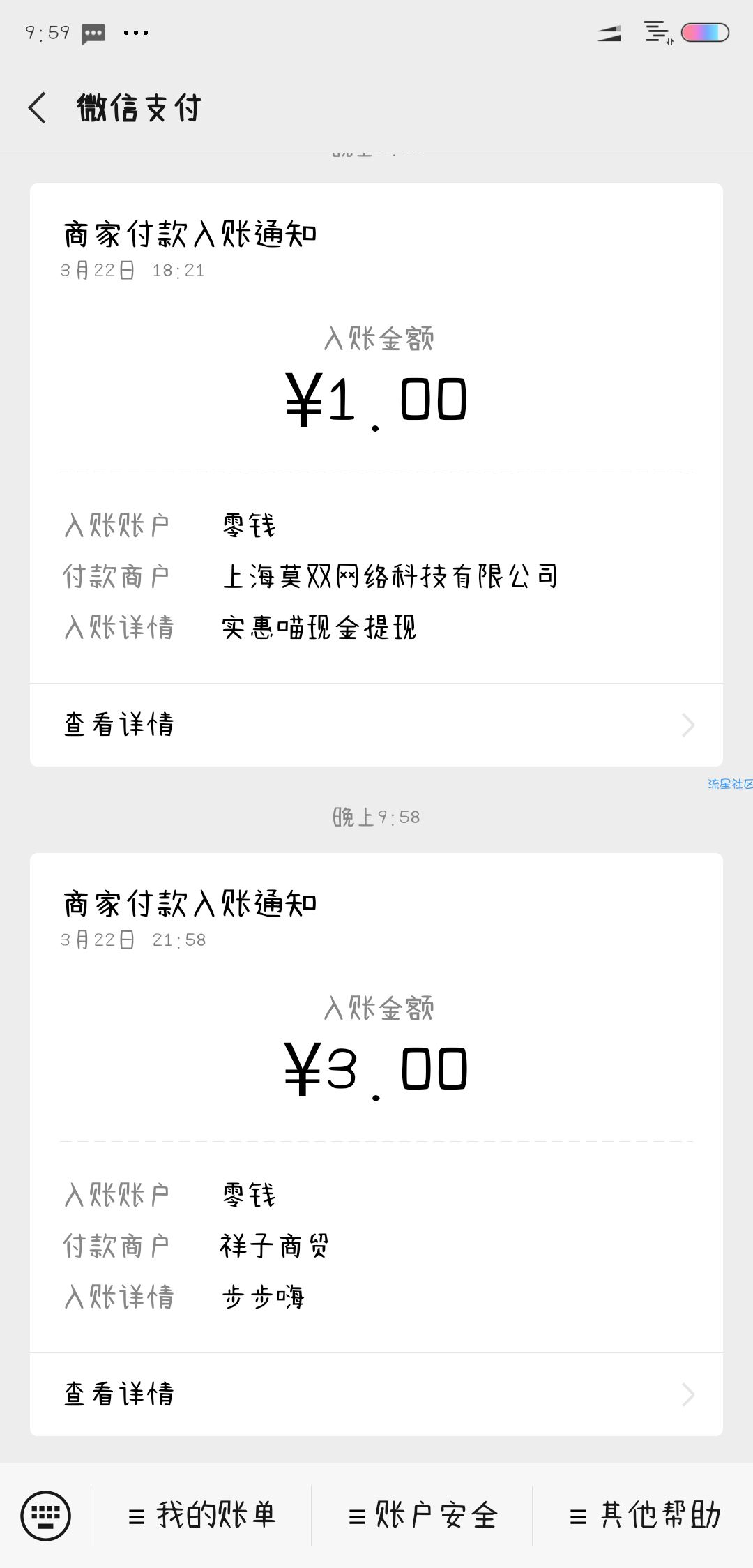Open 账户安全 menu

(423, 1516)
